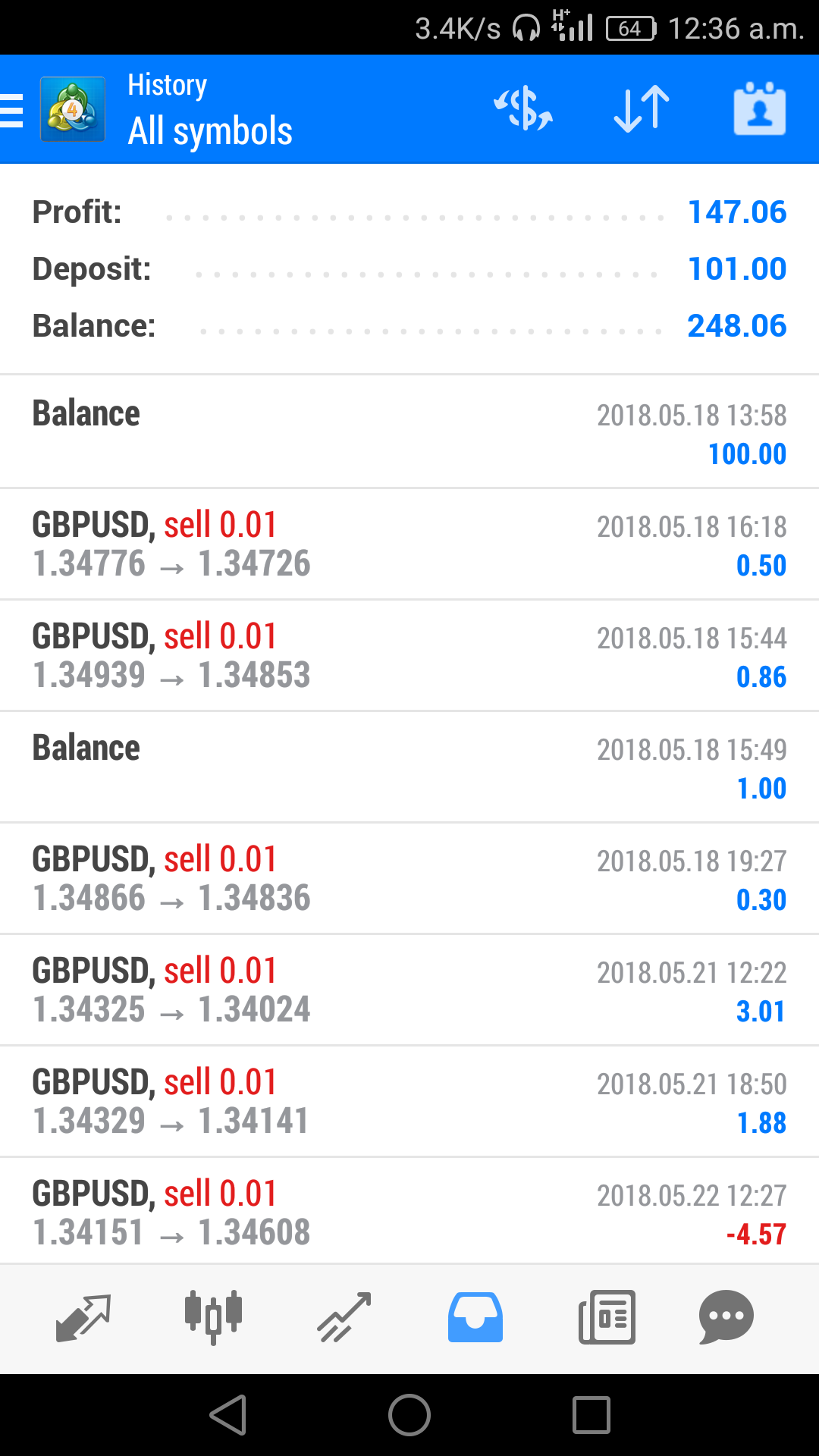Select the Balance entry of 100.00
Screen dimensions: 819x1456
[409, 432]
